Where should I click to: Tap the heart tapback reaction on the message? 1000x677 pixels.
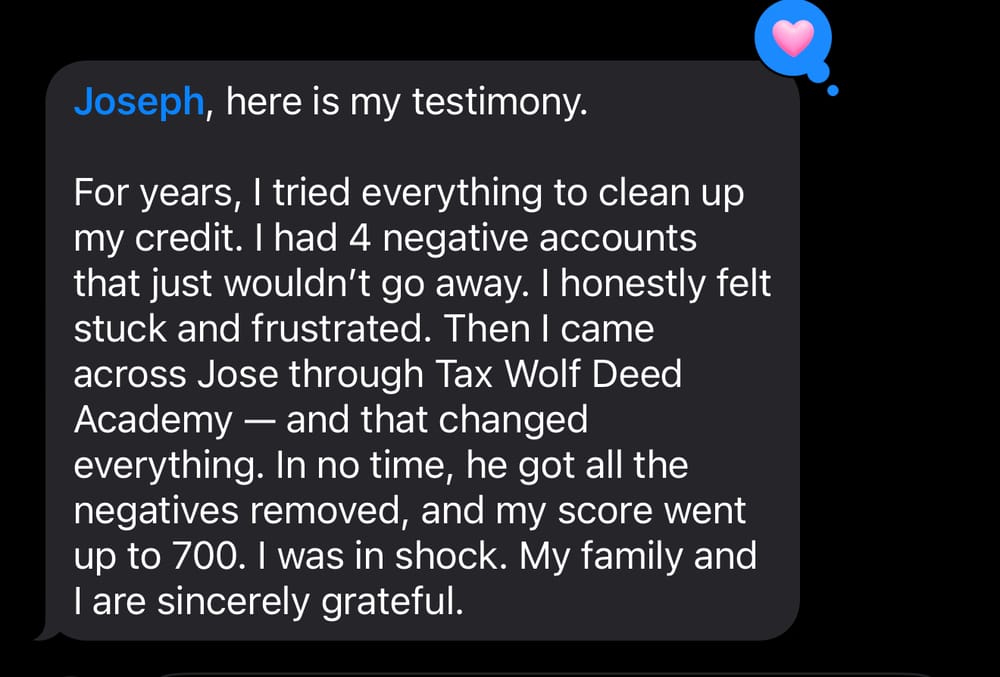click(794, 39)
